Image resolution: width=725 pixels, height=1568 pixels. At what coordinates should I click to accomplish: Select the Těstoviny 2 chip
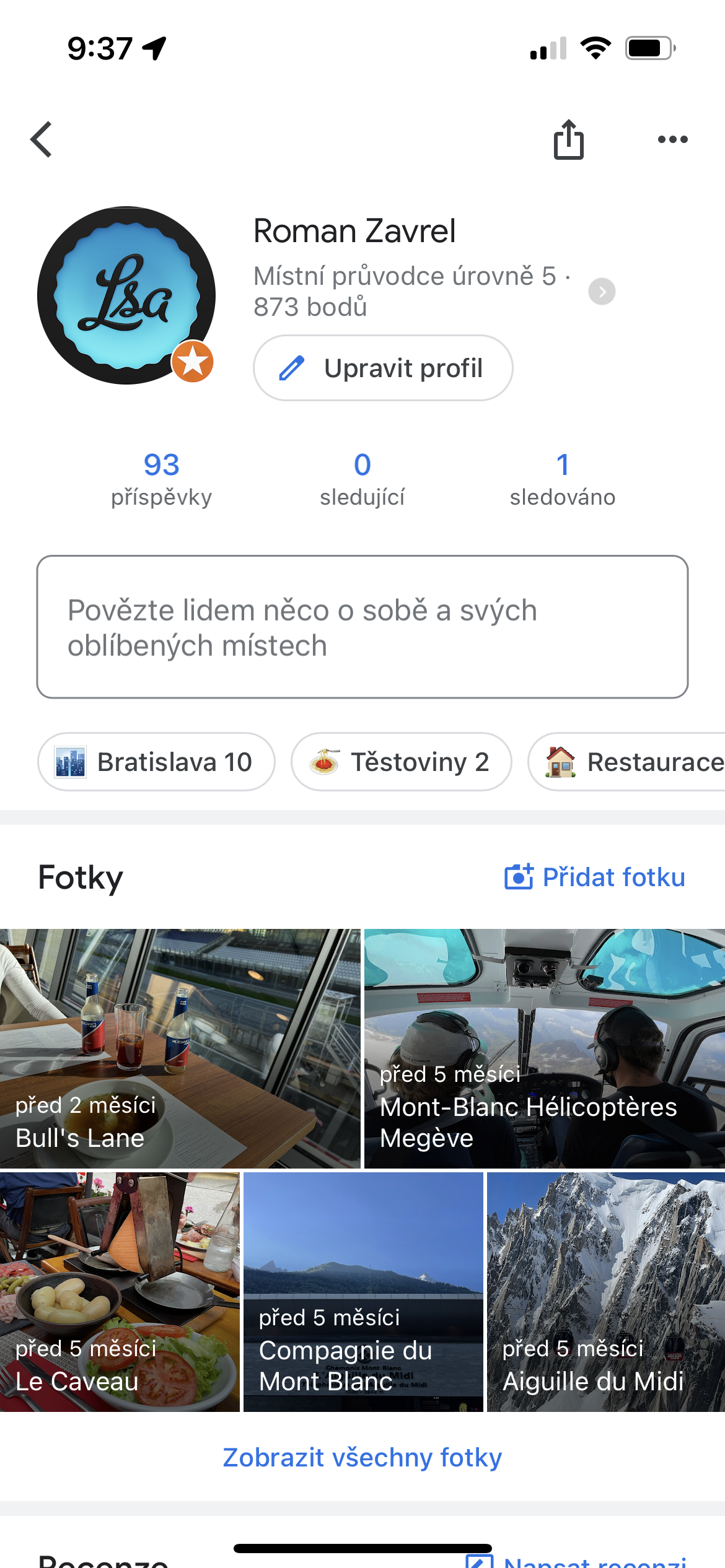click(x=402, y=762)
